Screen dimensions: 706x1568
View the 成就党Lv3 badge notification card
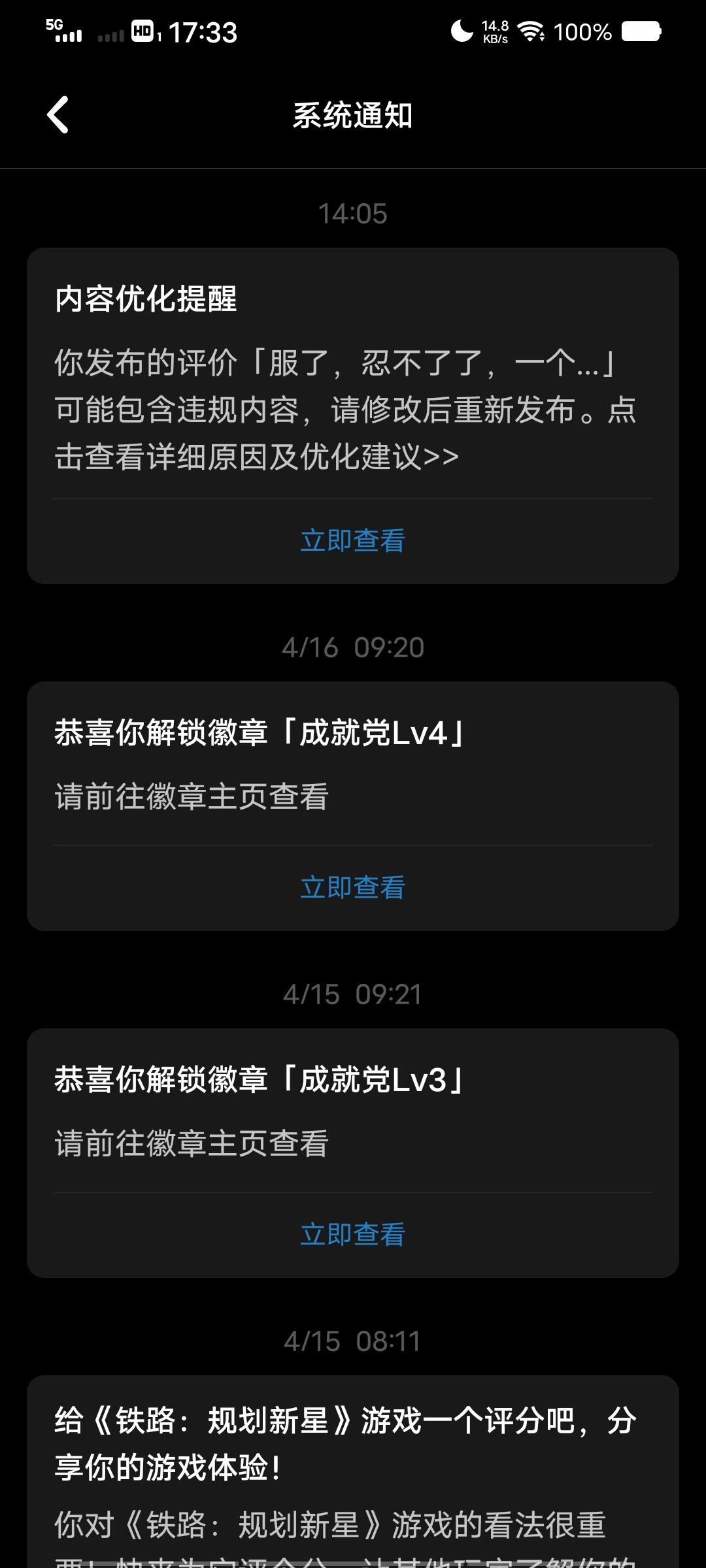352,1111
